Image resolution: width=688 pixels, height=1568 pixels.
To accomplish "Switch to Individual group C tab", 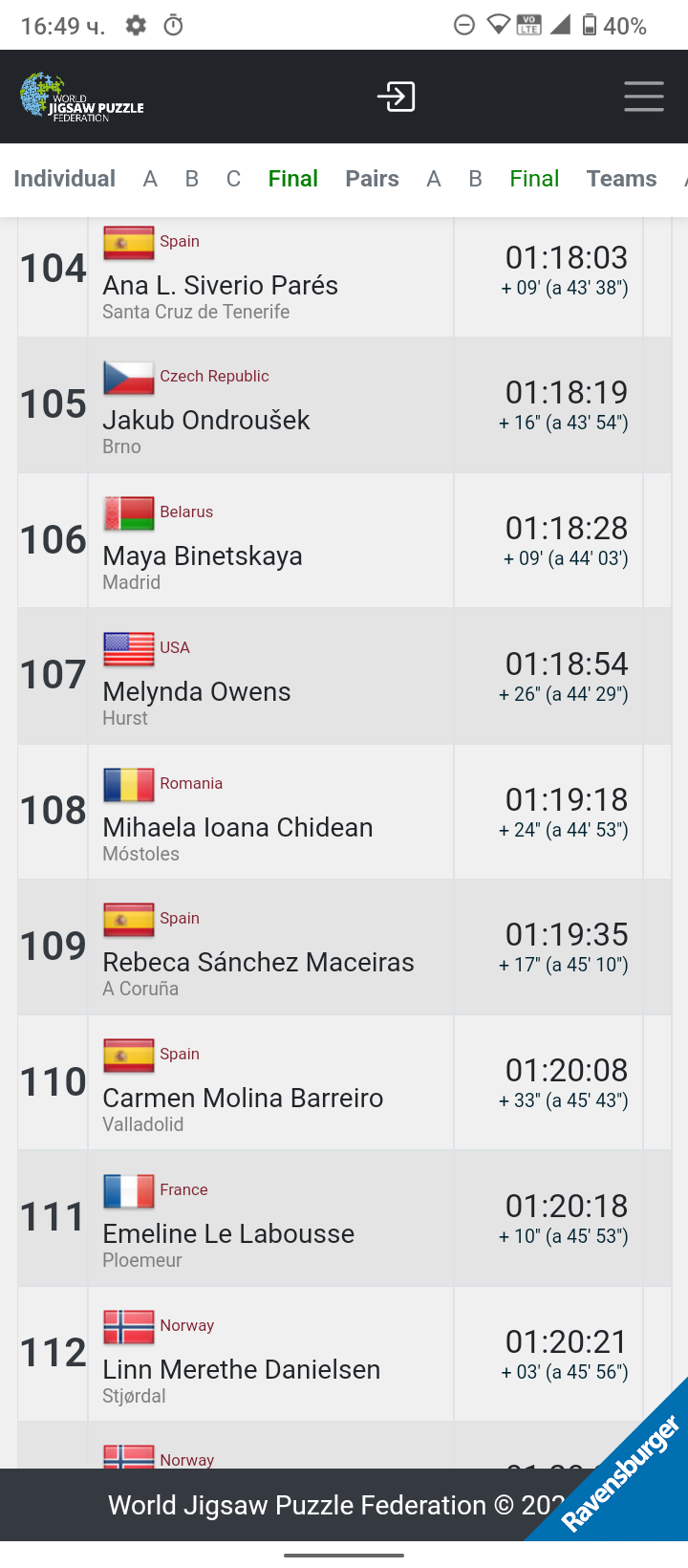I will pos(233,179).
